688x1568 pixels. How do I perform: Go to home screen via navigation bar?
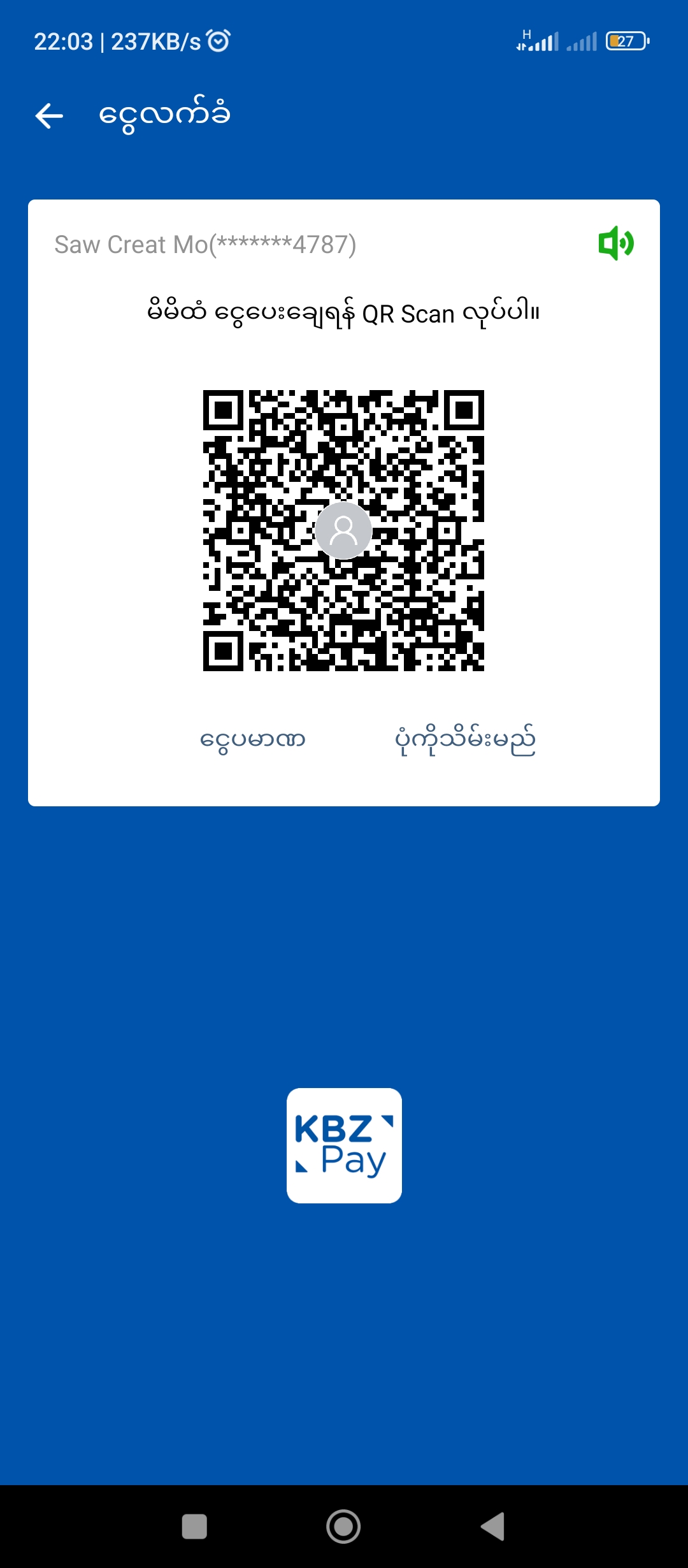pos(343,1527)
